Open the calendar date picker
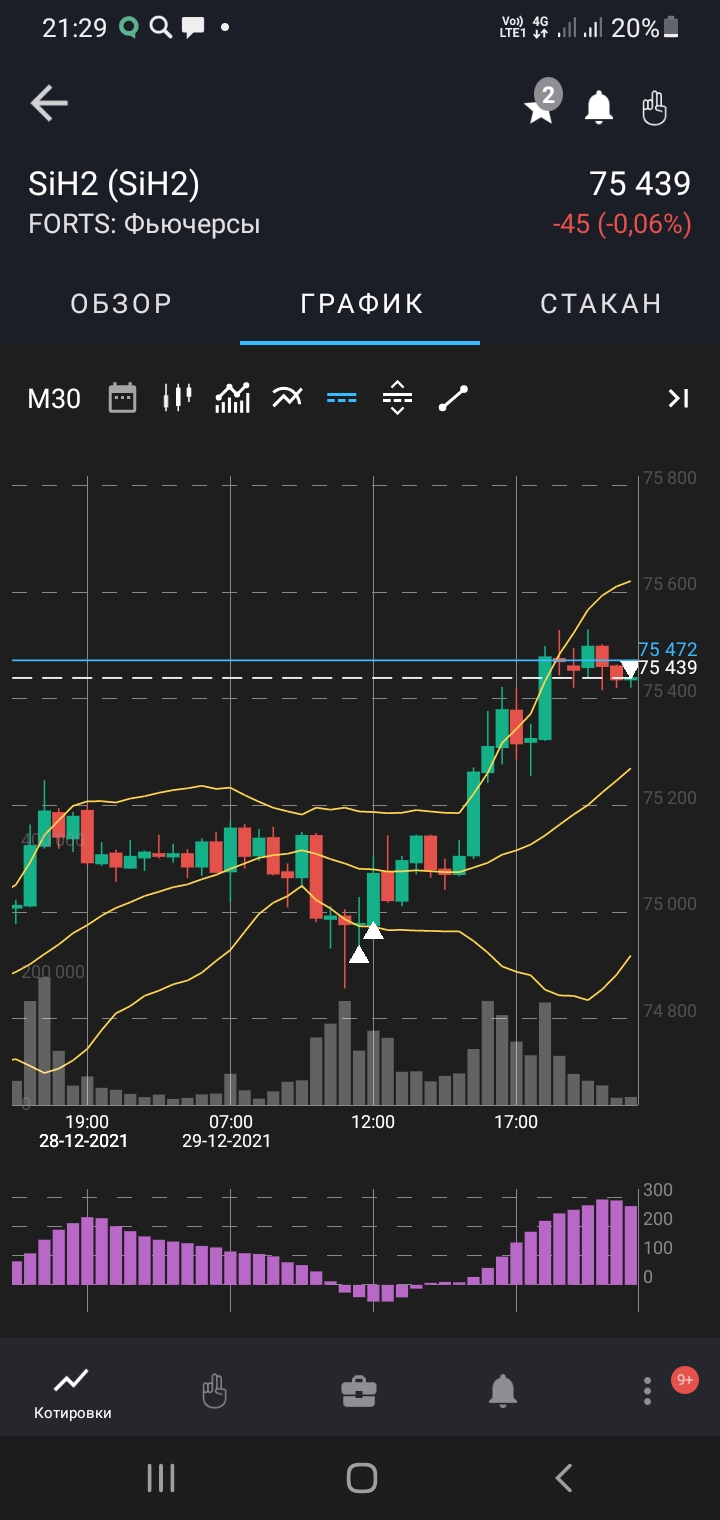The image size is (720, 1520). coord(122,398)
